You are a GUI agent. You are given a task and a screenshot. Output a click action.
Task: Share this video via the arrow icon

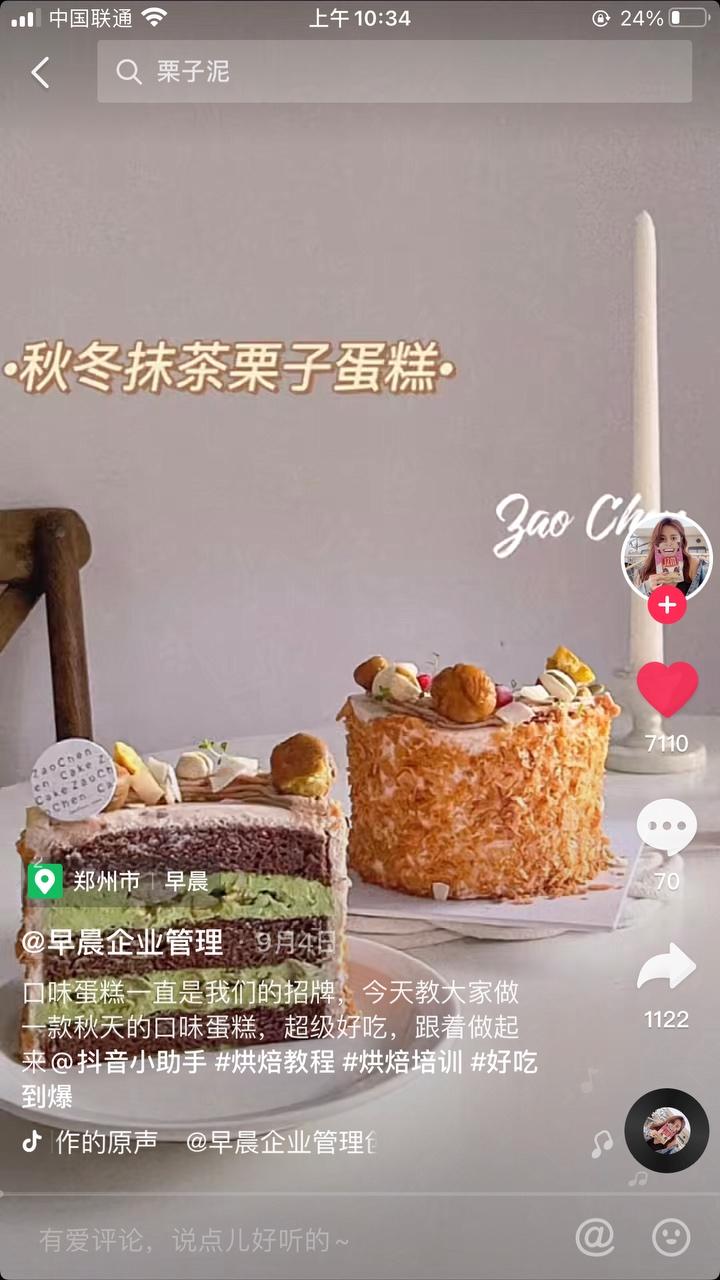(667, 968)
